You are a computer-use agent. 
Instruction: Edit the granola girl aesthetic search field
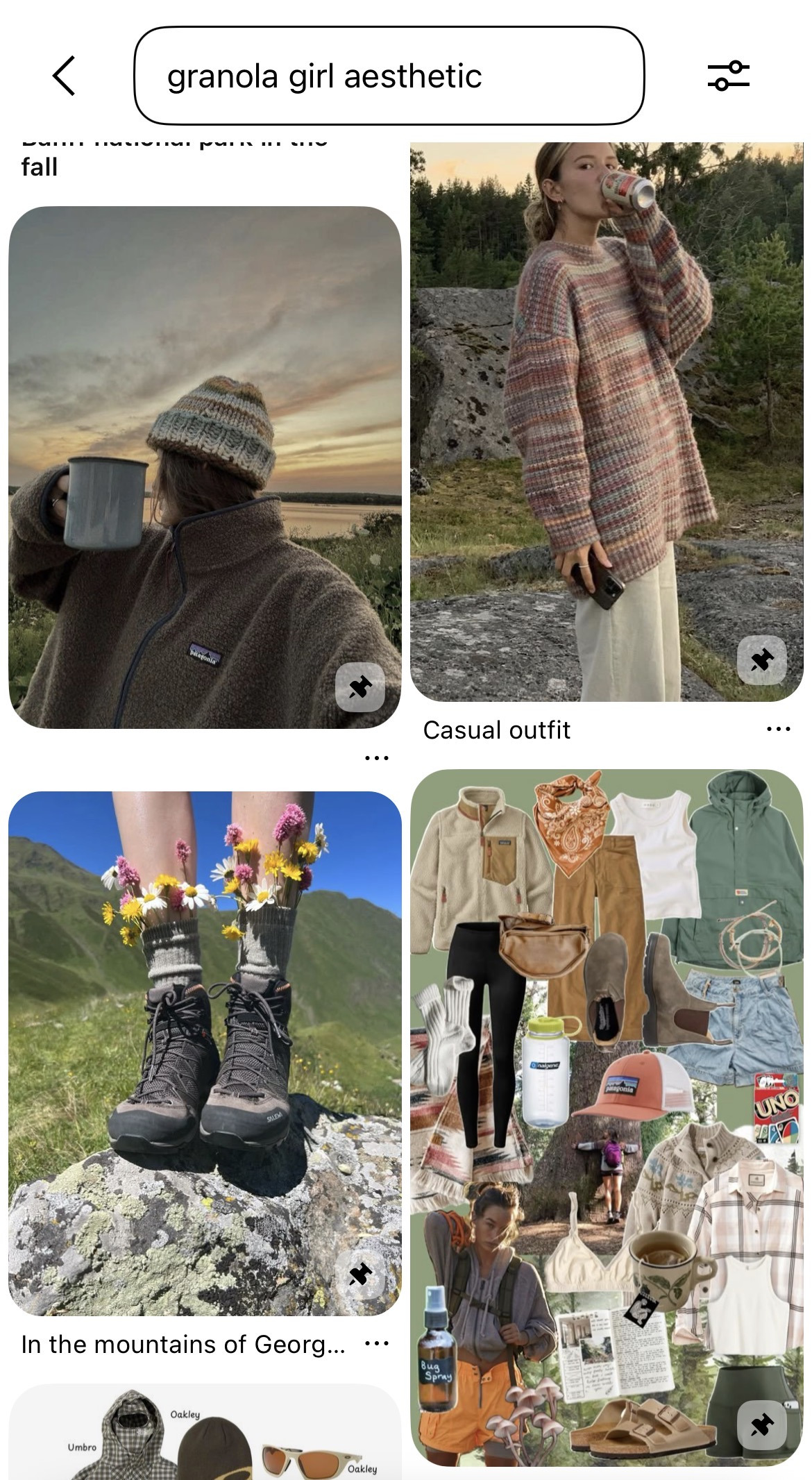click(389, 76)
